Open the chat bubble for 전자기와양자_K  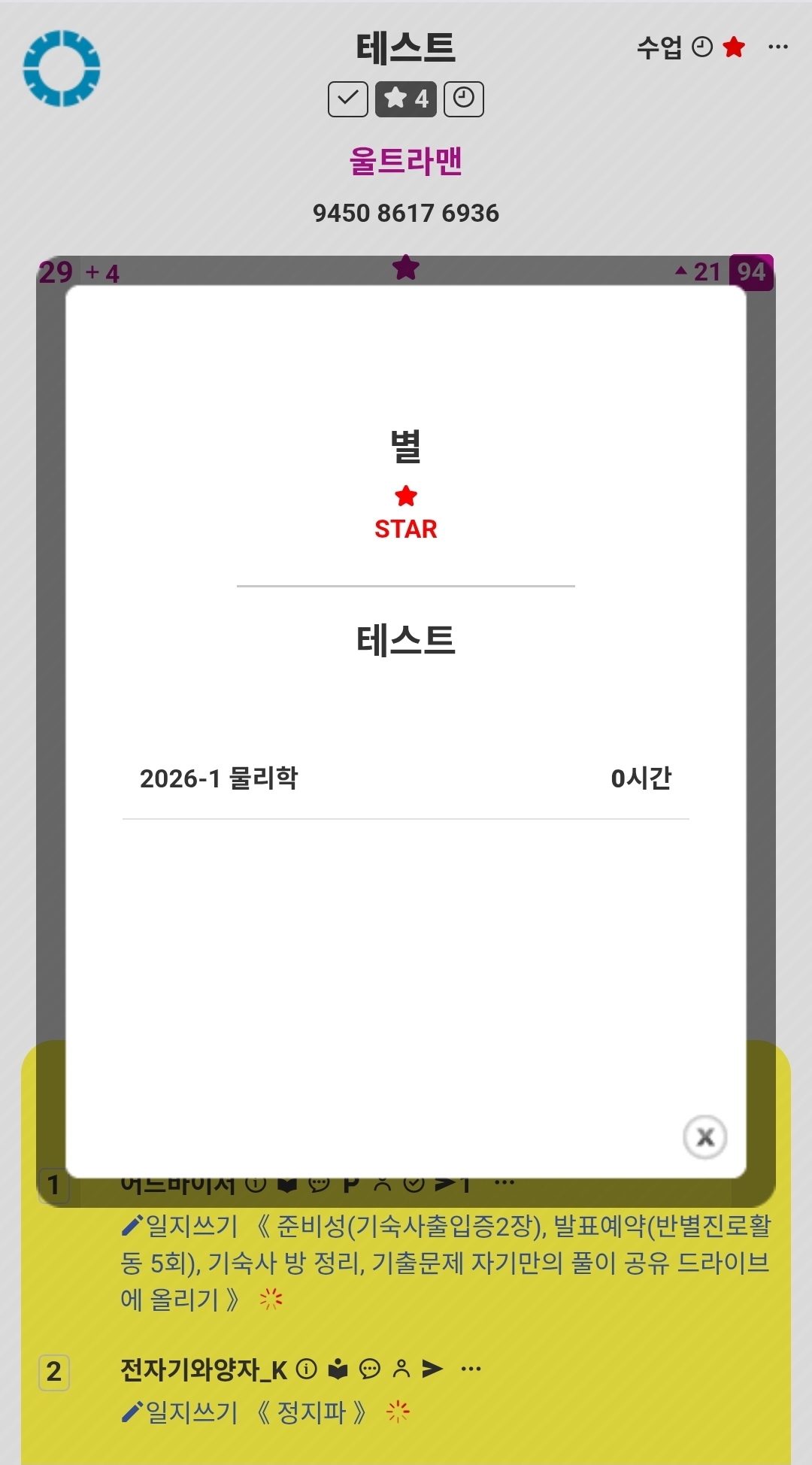(x=369, y=1369)
